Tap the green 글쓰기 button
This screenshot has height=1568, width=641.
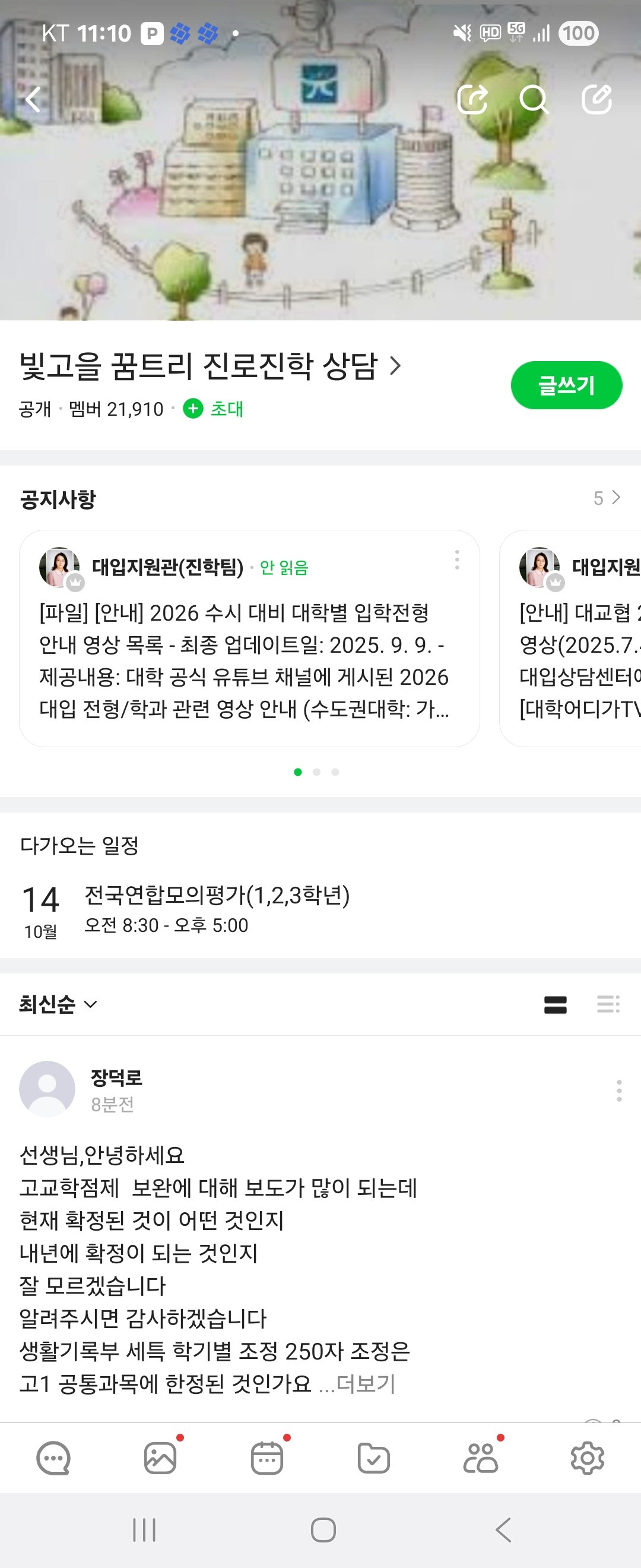tap(566, 385)
